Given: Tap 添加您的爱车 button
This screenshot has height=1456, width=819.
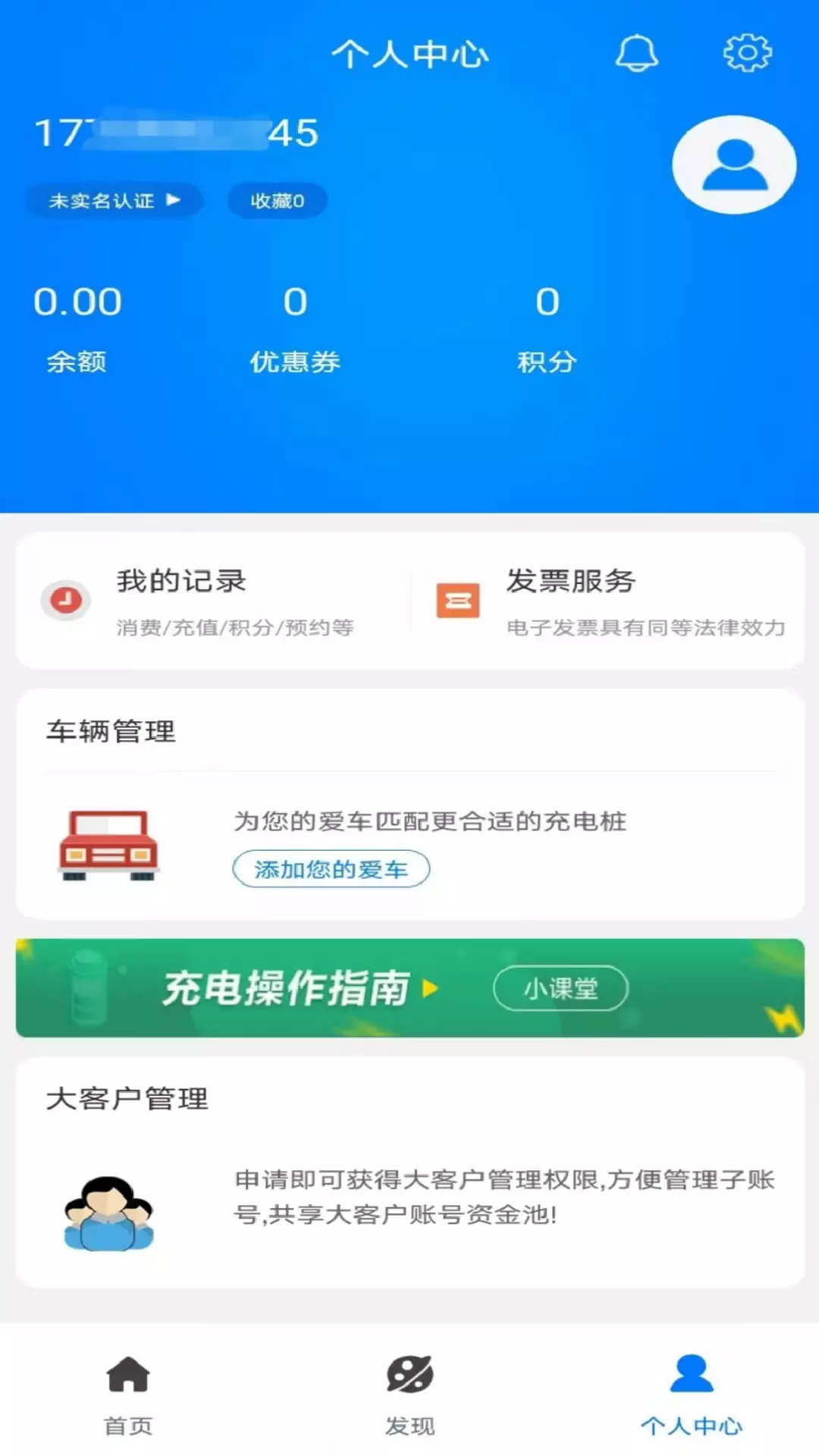Looking at the screenshot, I should click(x=331, y=869).
